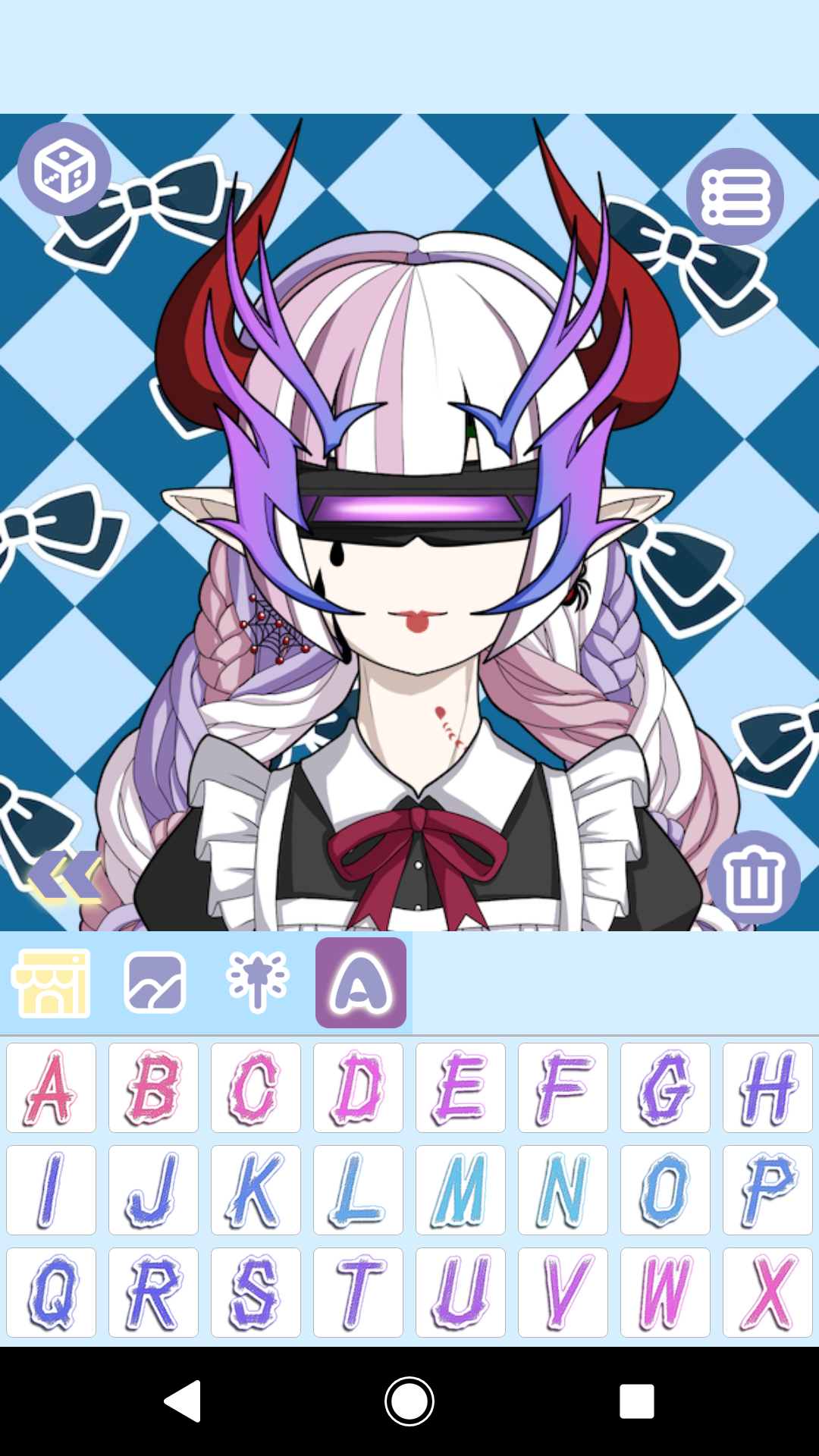Add the letter X sticker

coord(767,1292)
